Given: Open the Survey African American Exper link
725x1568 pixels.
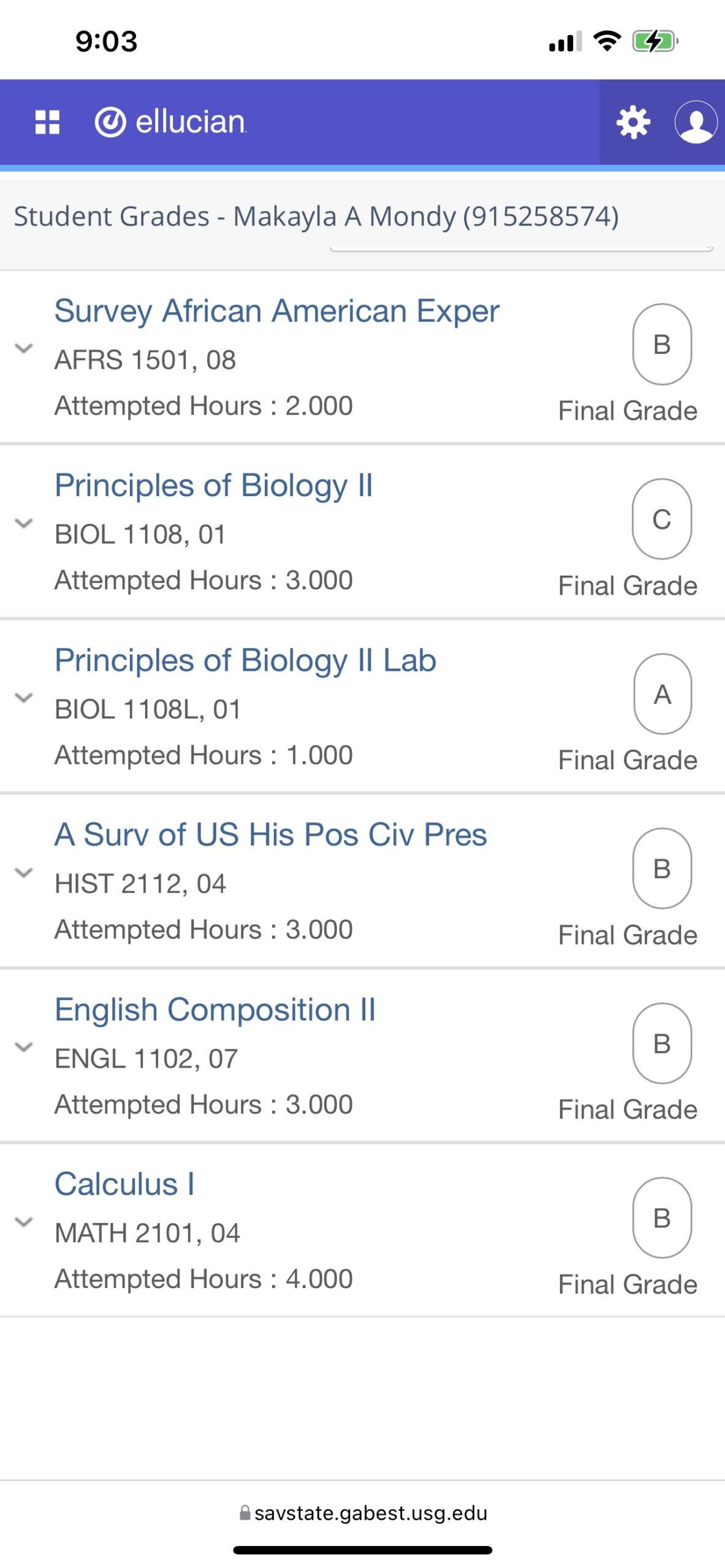Looking at the screenshot, I should coord(277,311).
